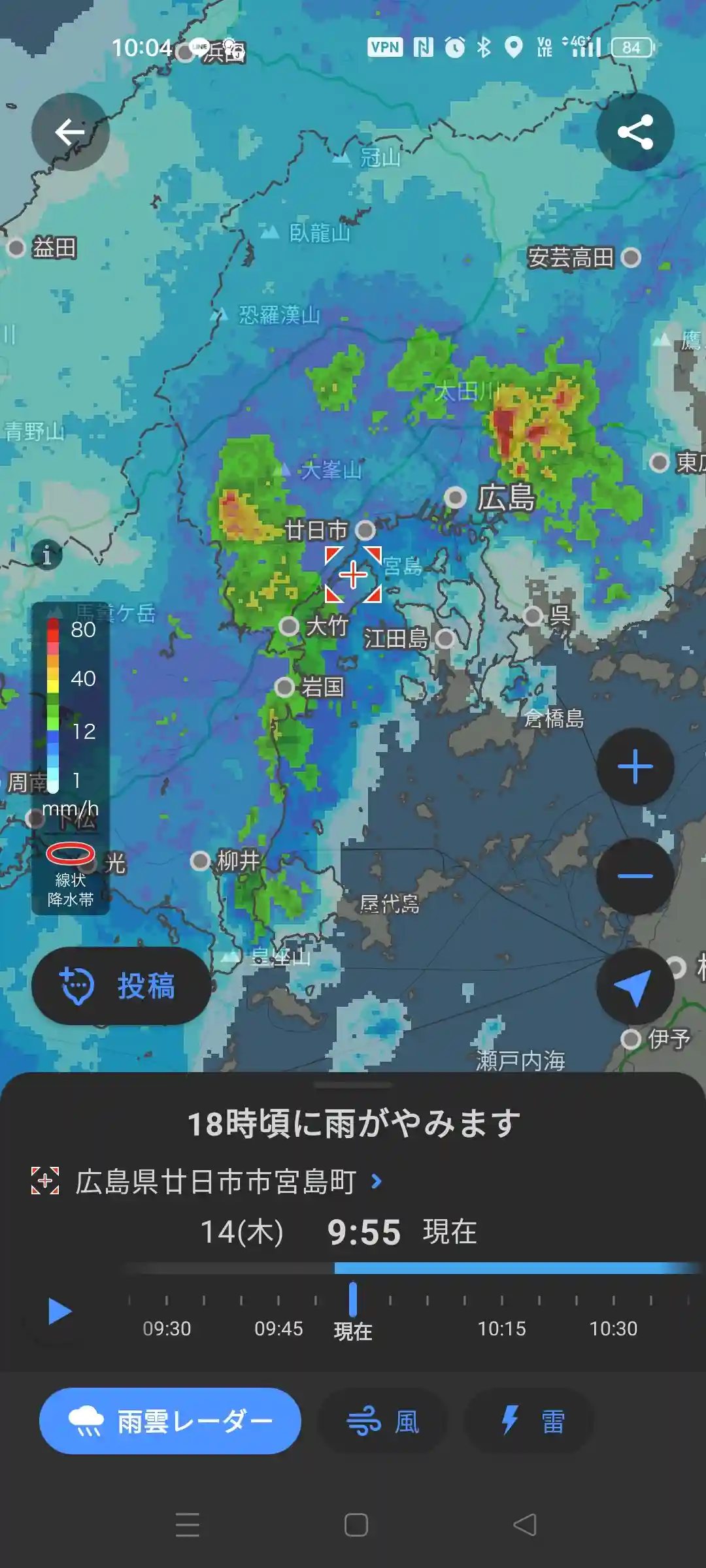Zoom out with the minus button
This screenshot has height=1568, width=706.
[635, 876]
